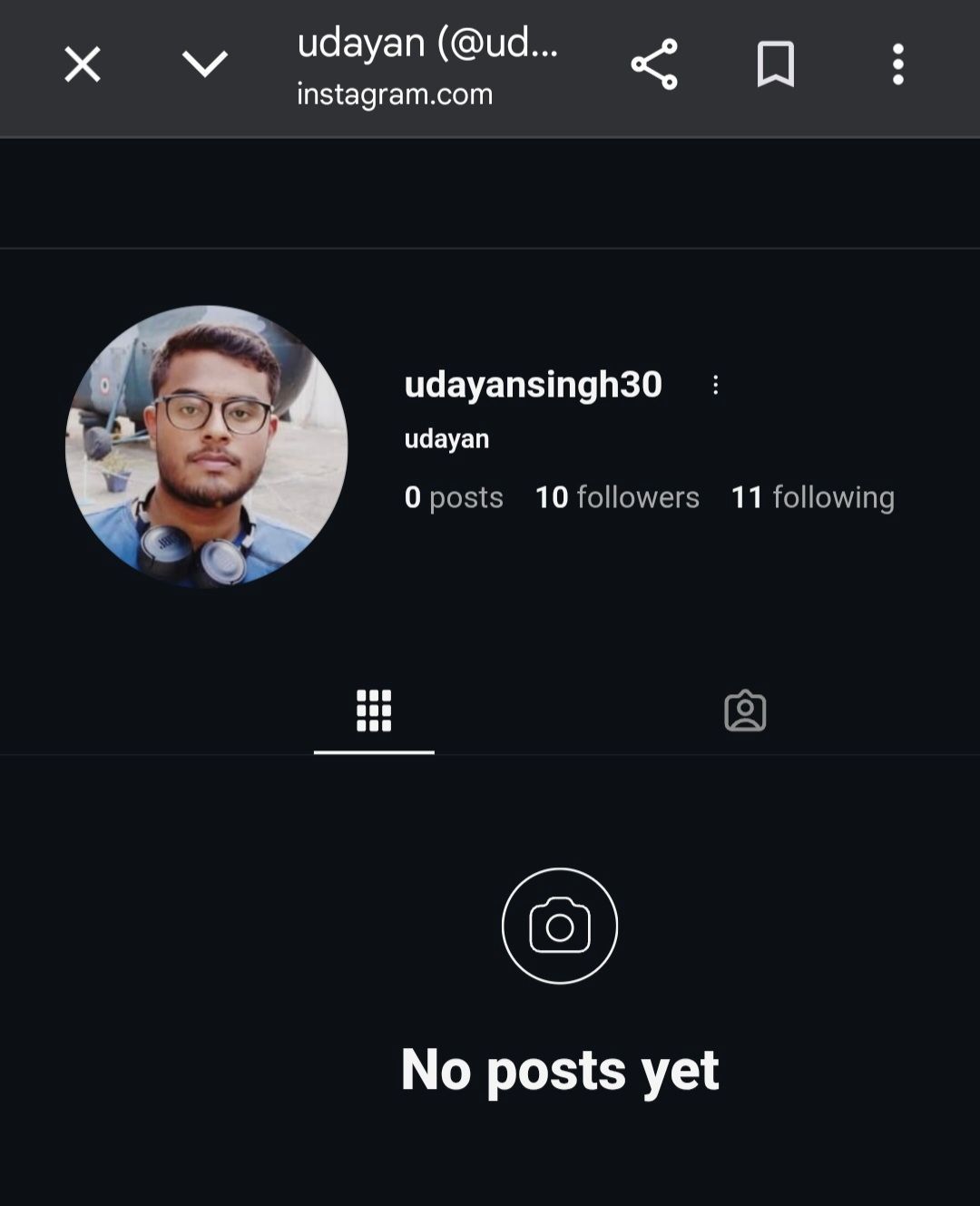Screen dimensions: 980x1206
Task: Open profile options next to udayansingh30
Action: [x=715, y=385]
